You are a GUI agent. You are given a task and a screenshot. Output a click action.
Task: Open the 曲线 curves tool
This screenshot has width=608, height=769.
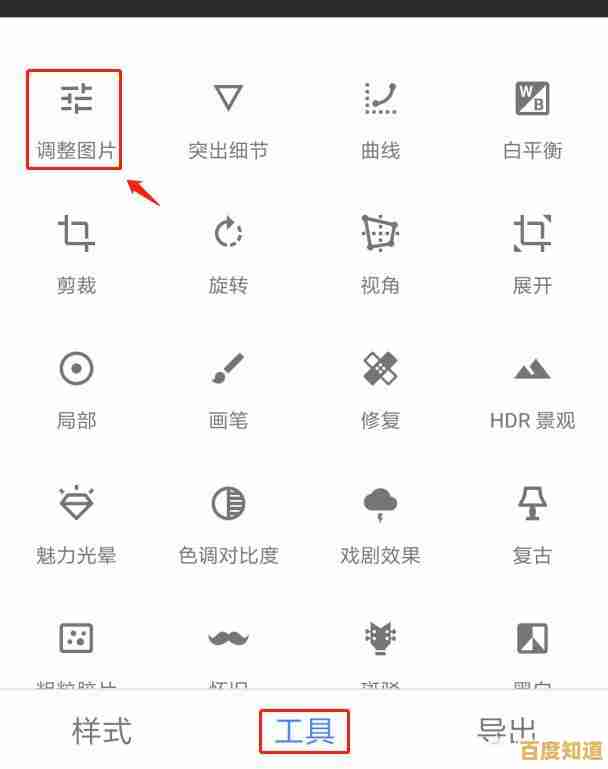[x=380, y=118]
